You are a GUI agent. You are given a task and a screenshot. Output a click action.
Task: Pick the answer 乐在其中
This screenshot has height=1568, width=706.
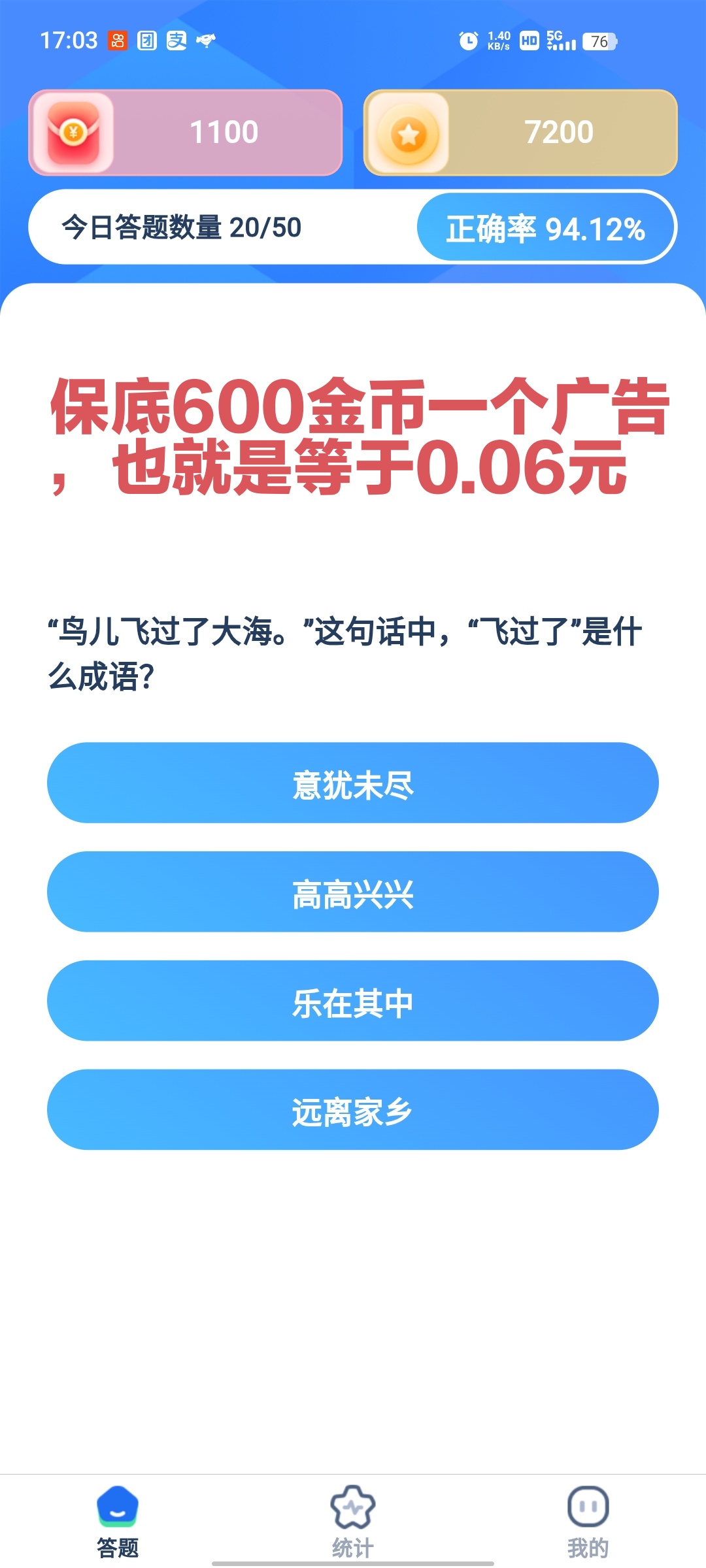[x=353, y=1001]
